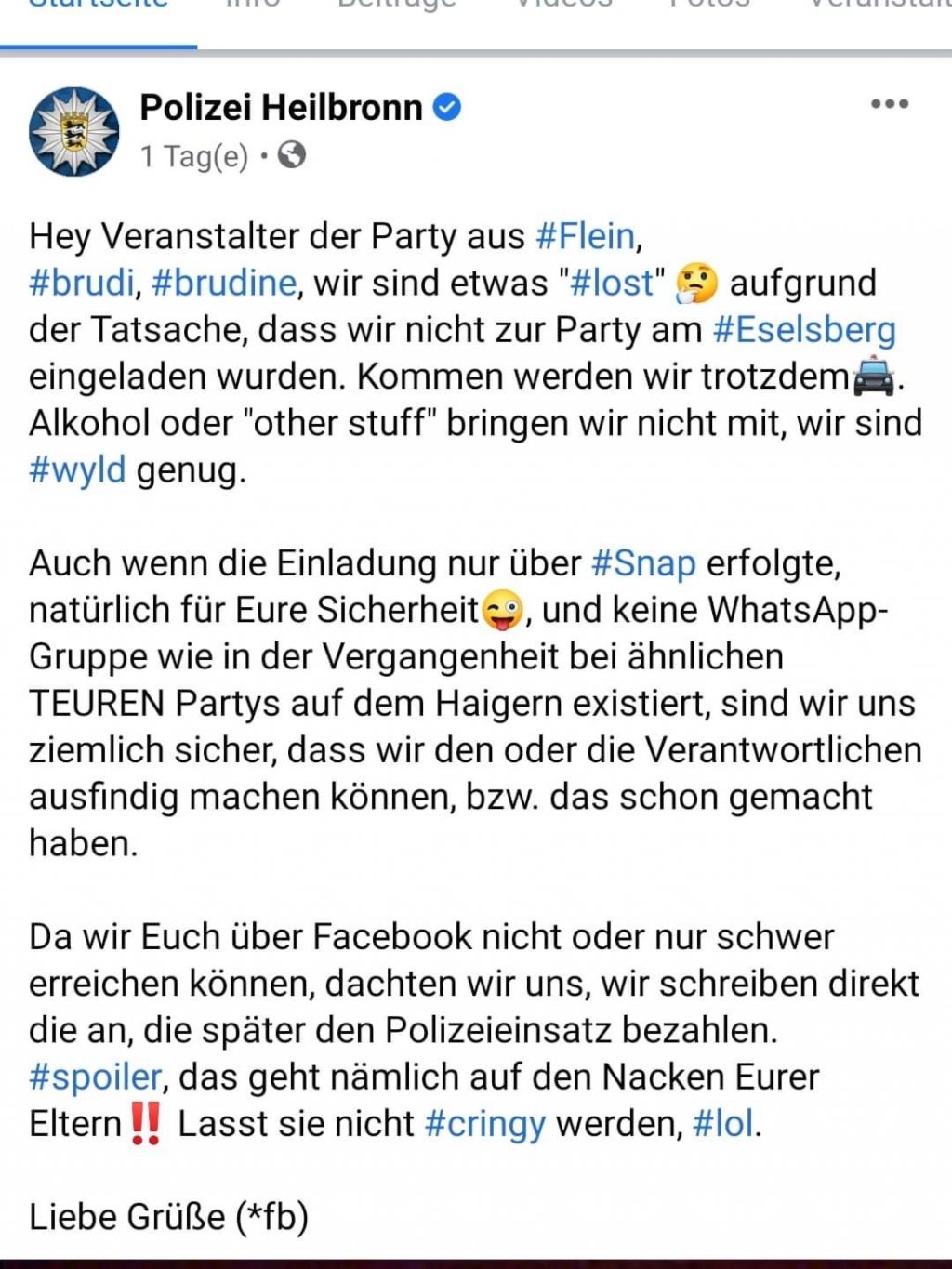The height and width of the screenshot is (1269, 952).
Task: Open the Polizei Heilbronn profile picture
Action: click(74, 132)
